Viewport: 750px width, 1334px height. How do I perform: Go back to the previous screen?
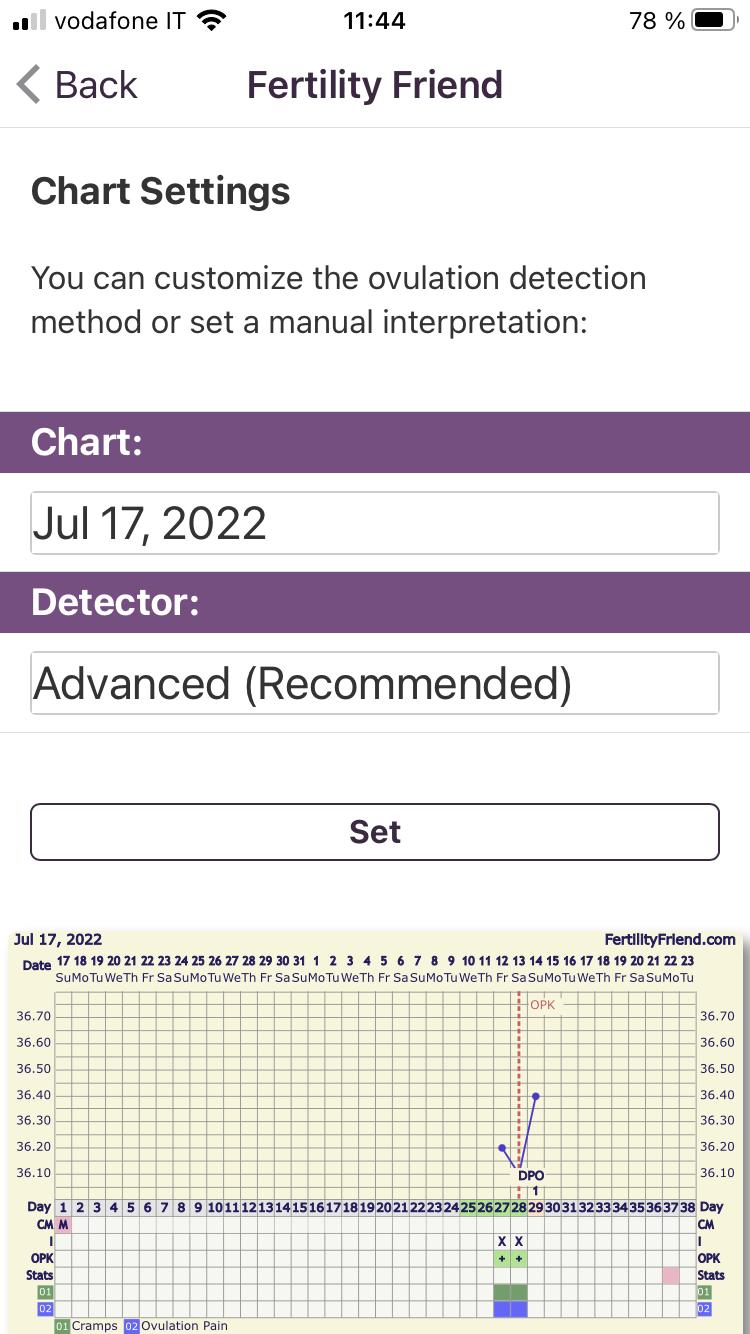pos(78,86)
